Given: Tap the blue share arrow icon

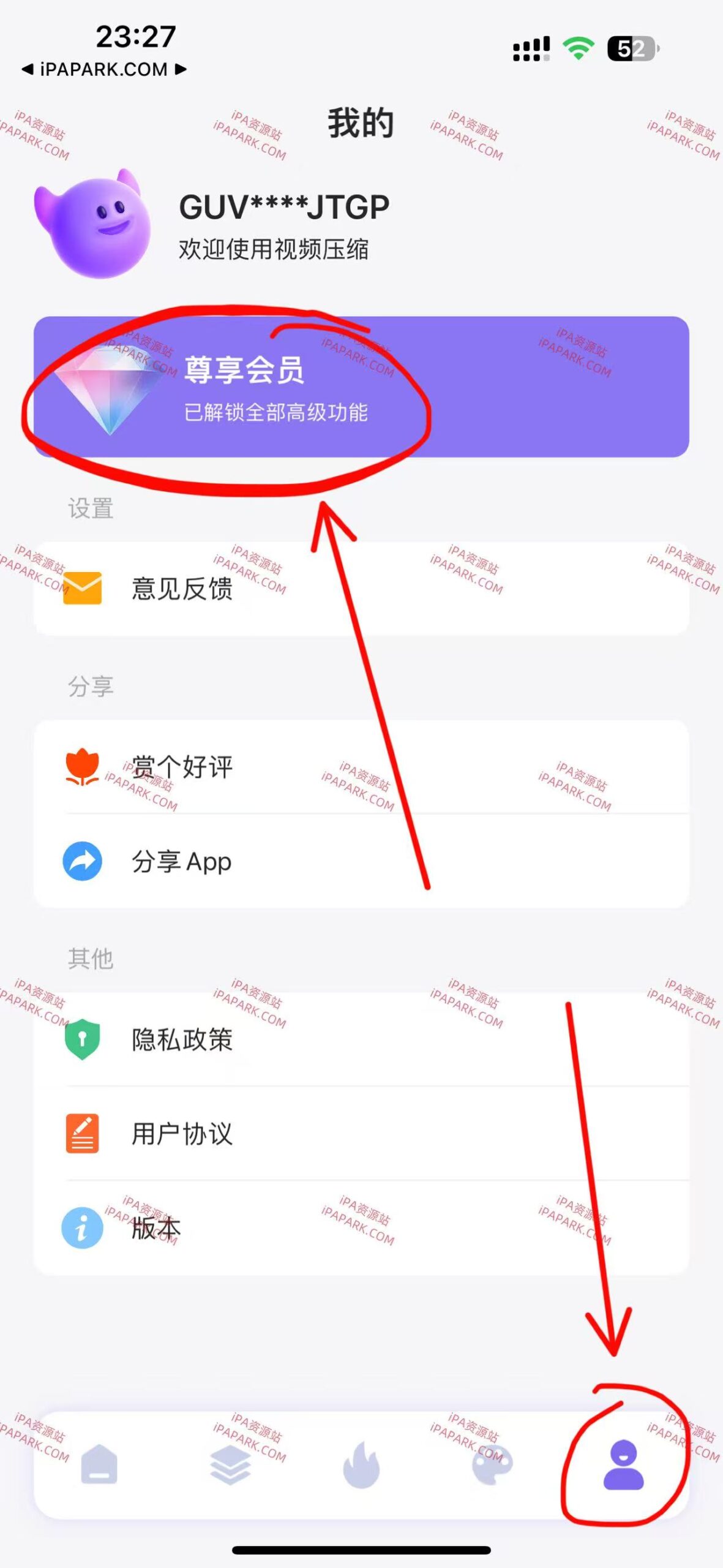Looking at the screenshot, I should [84, 862].
